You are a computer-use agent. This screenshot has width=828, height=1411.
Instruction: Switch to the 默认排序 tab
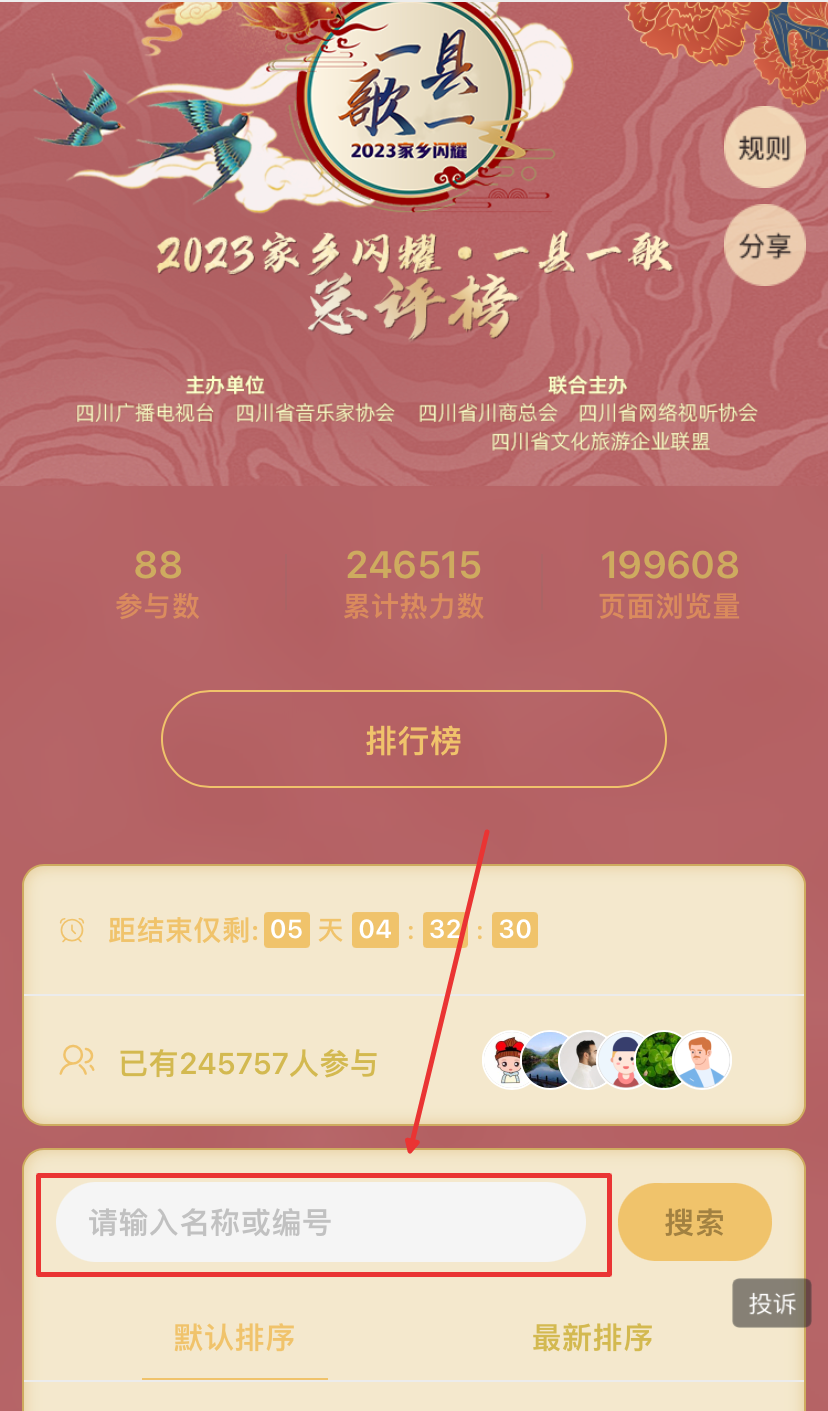[x=235, y=1337]
